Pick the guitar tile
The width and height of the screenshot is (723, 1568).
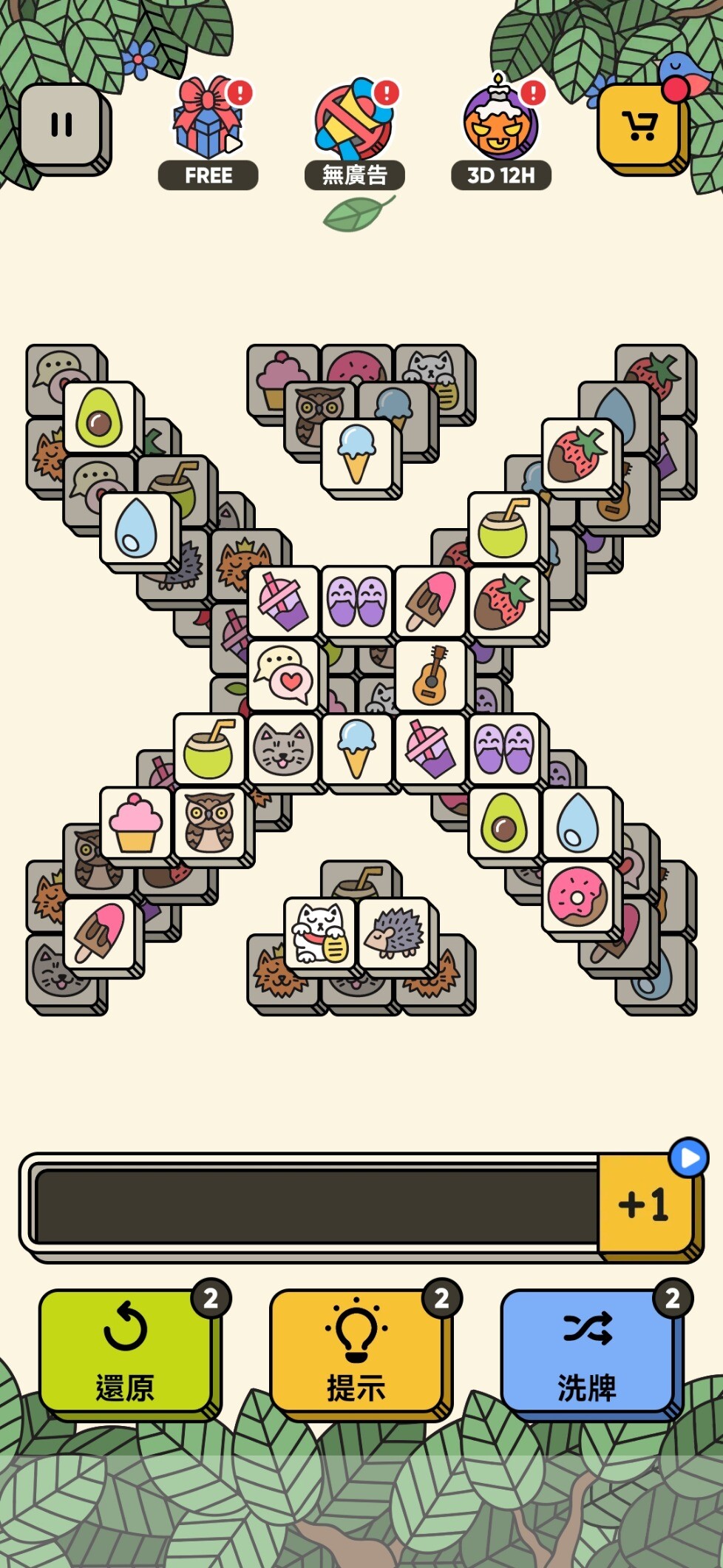coord(430,675)
